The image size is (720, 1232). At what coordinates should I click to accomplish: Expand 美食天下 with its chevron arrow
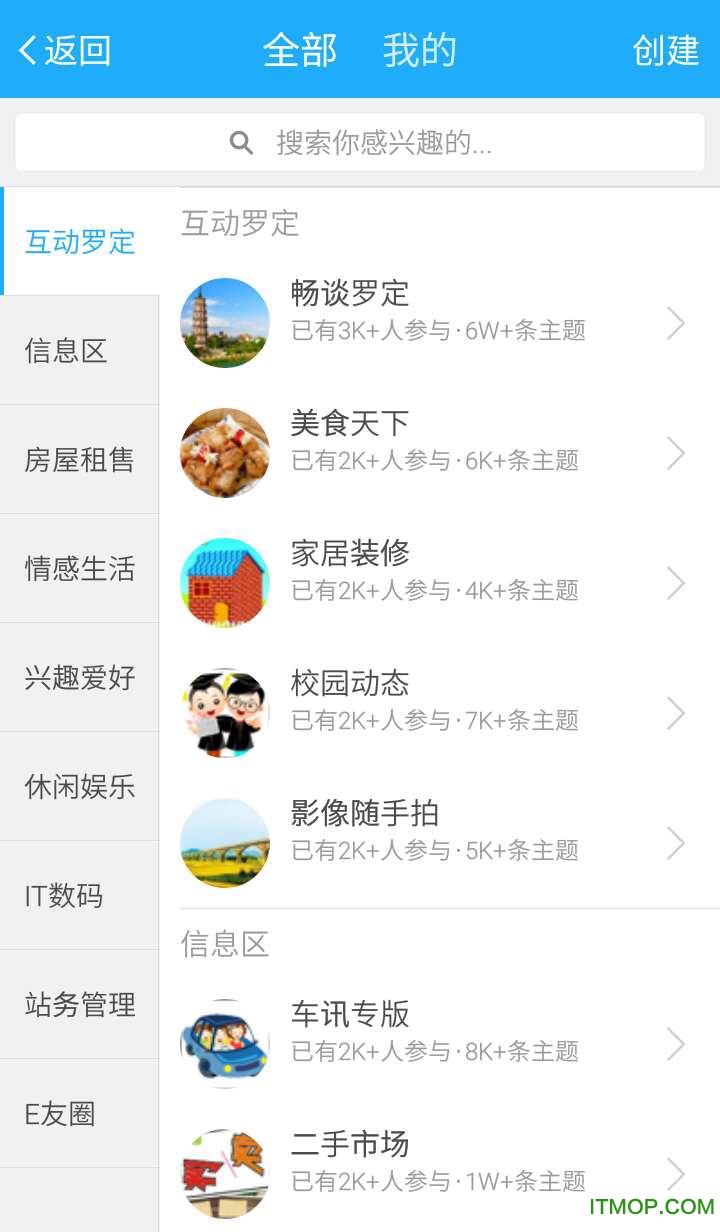click(676, 453)
